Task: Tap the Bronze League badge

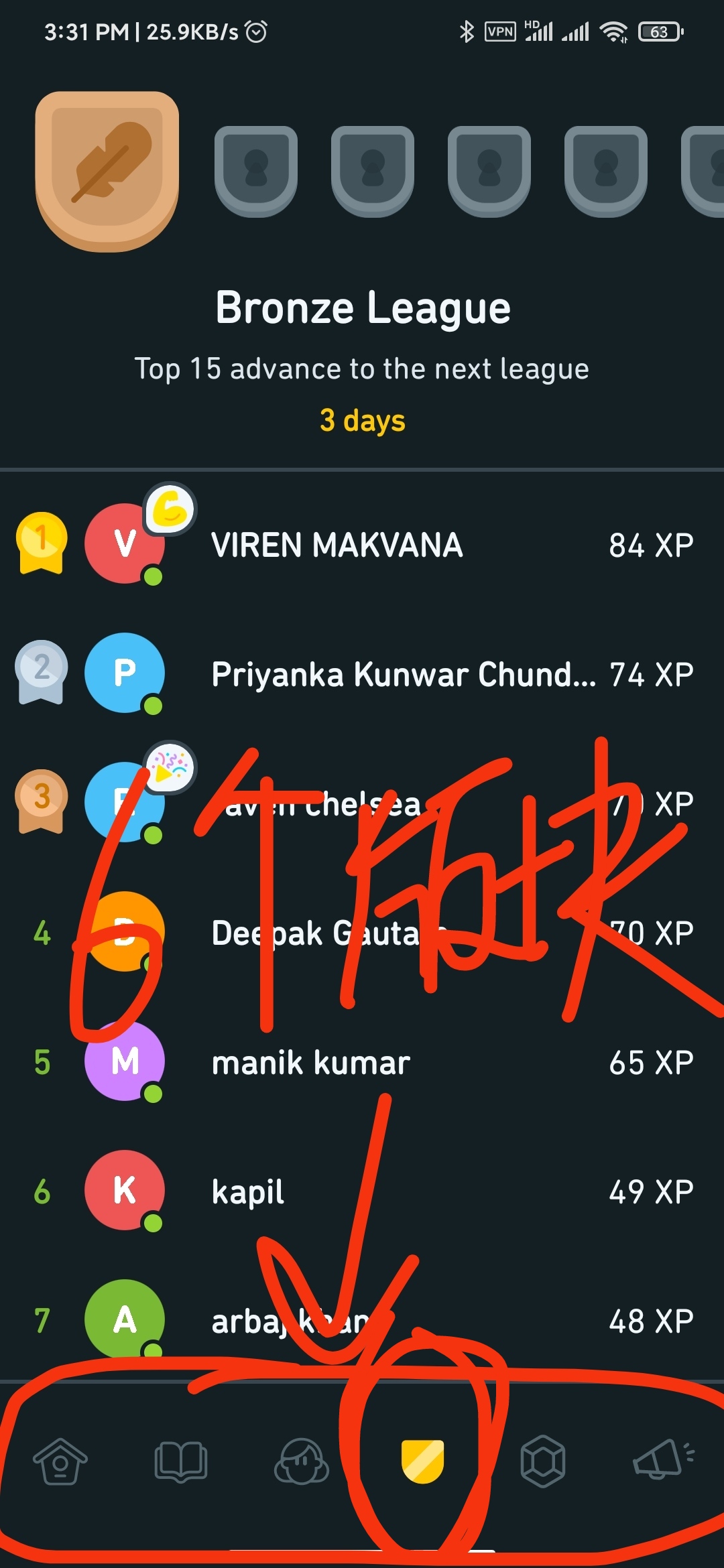Action: coord(107,171)
